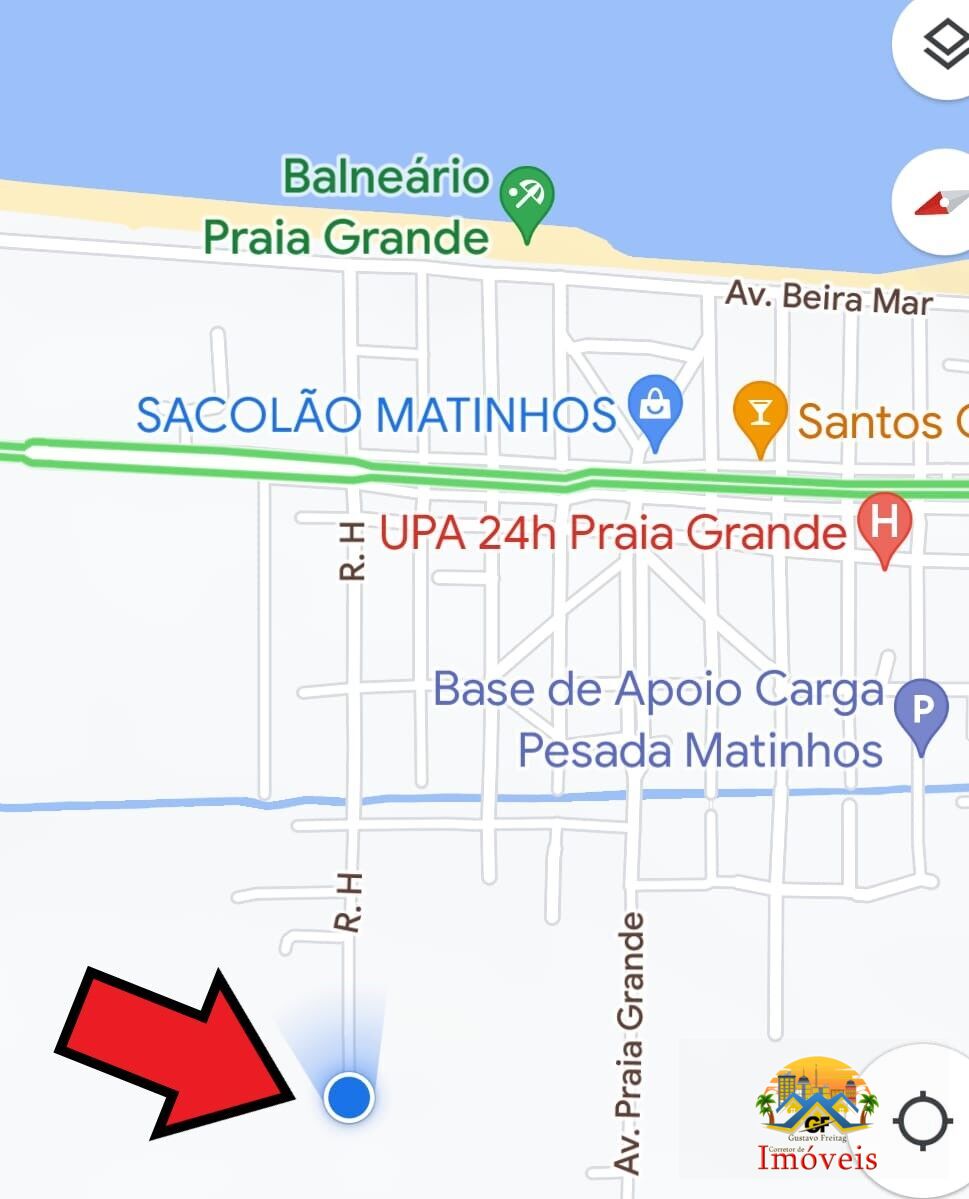969x1199 pixels.
Task: Tap the blue current location dot
Action: point(349,1096)
